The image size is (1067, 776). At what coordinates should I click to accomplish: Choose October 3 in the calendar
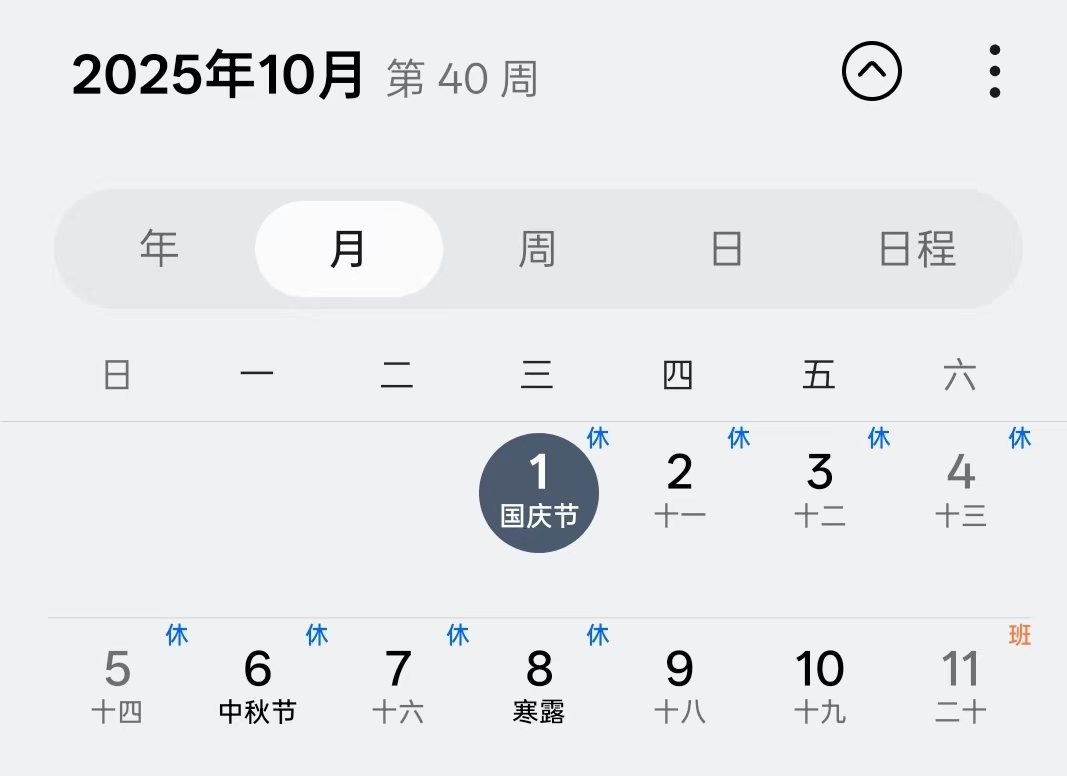(x=820, y=490)
